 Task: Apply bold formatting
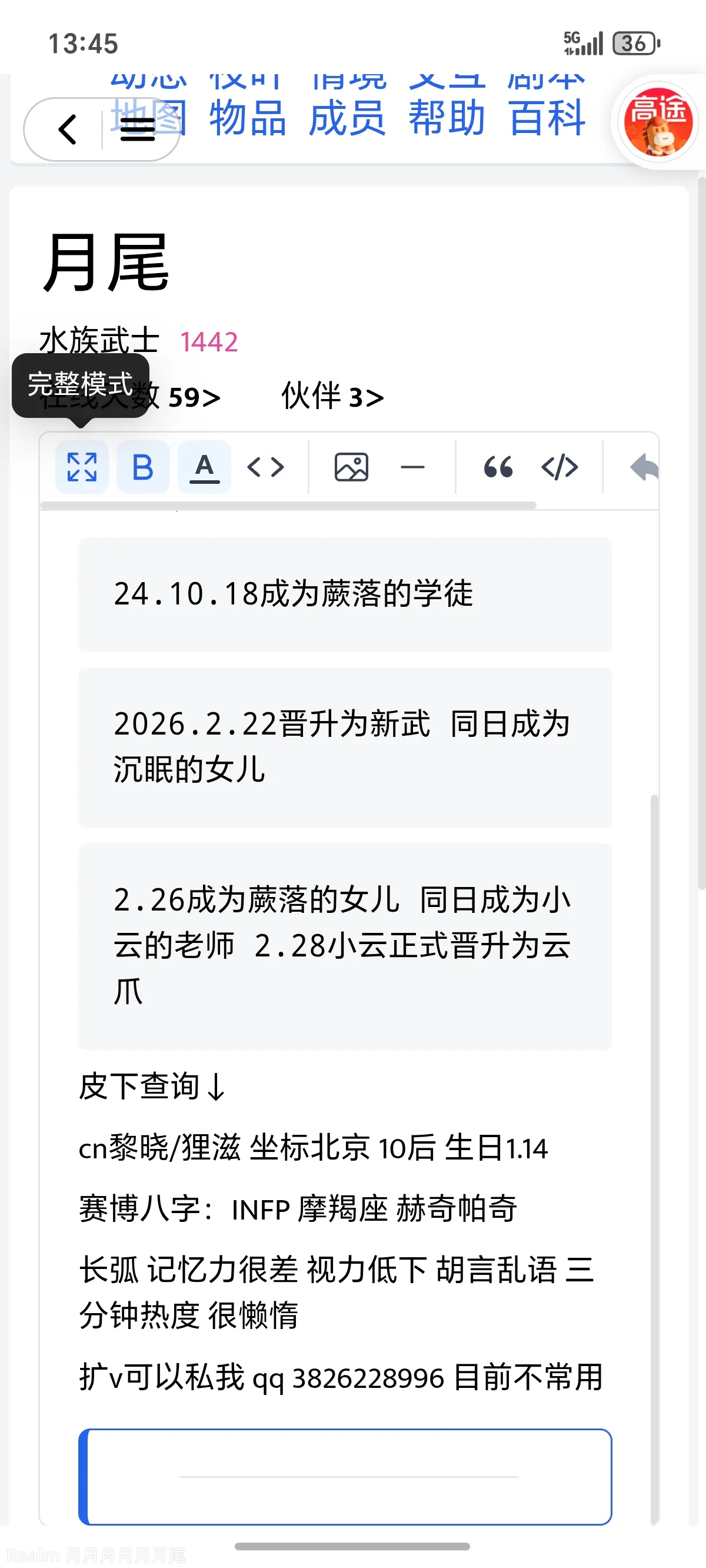pos(143,467)
